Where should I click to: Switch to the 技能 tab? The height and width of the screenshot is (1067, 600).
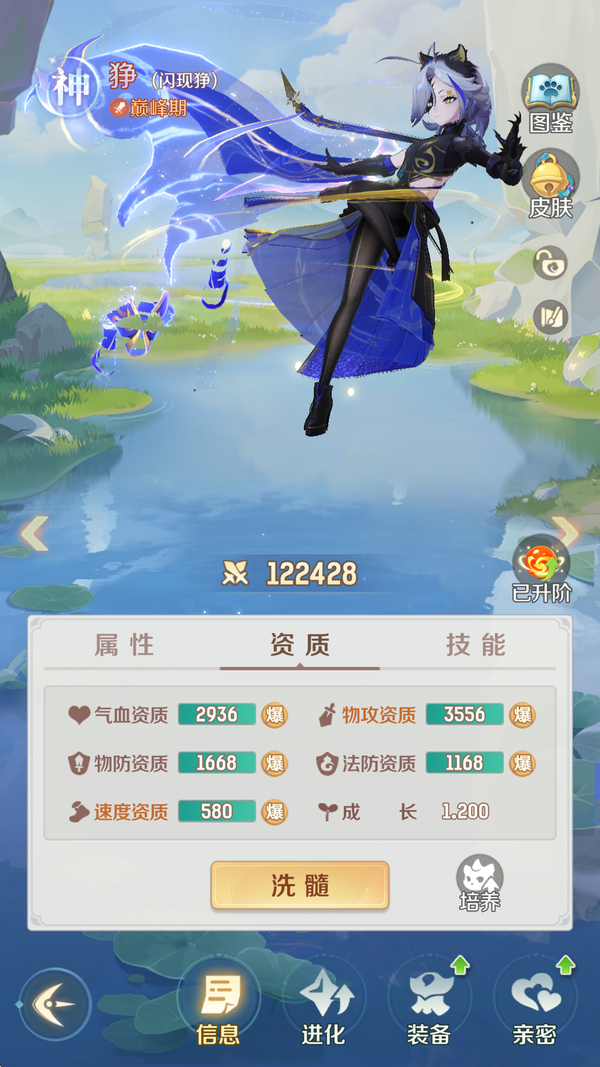(x=475, y=645)
